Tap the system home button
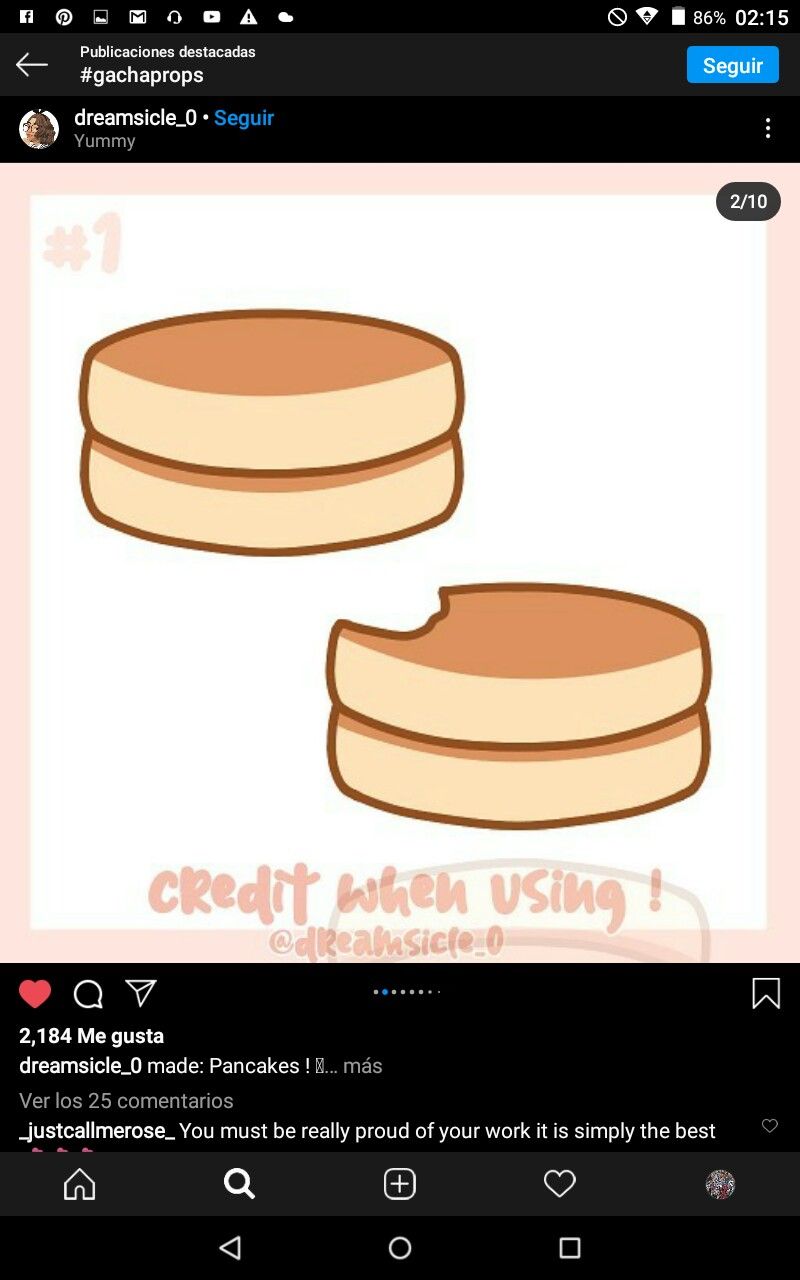The image size is (800, 1280). (400, 1247)
